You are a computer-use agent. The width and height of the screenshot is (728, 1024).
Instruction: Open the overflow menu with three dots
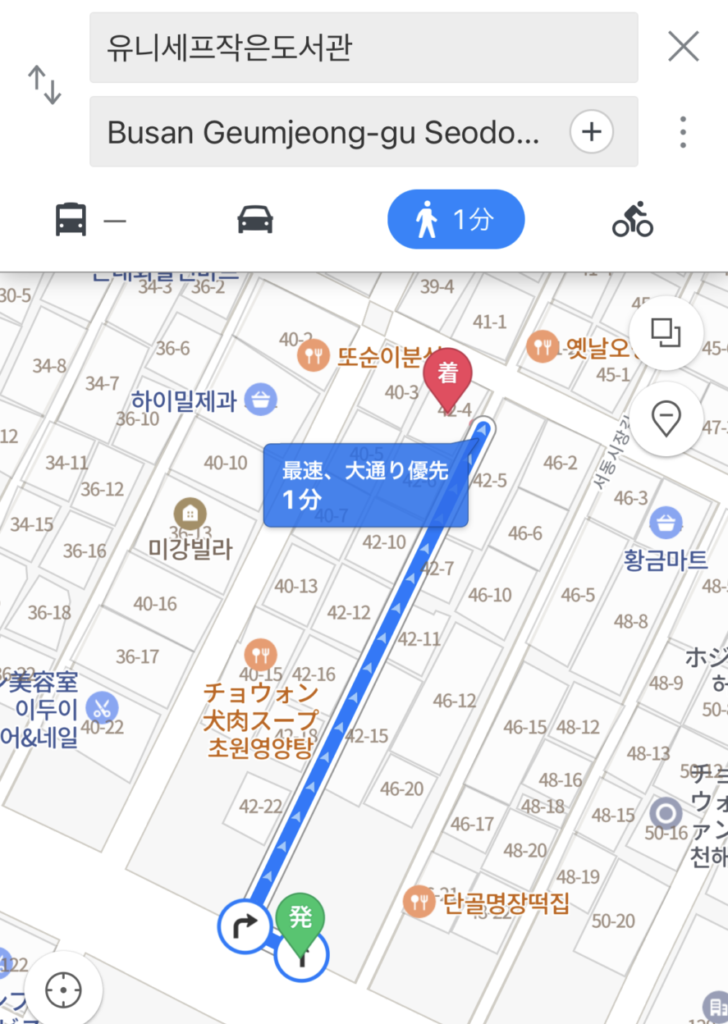coord(682,132)
